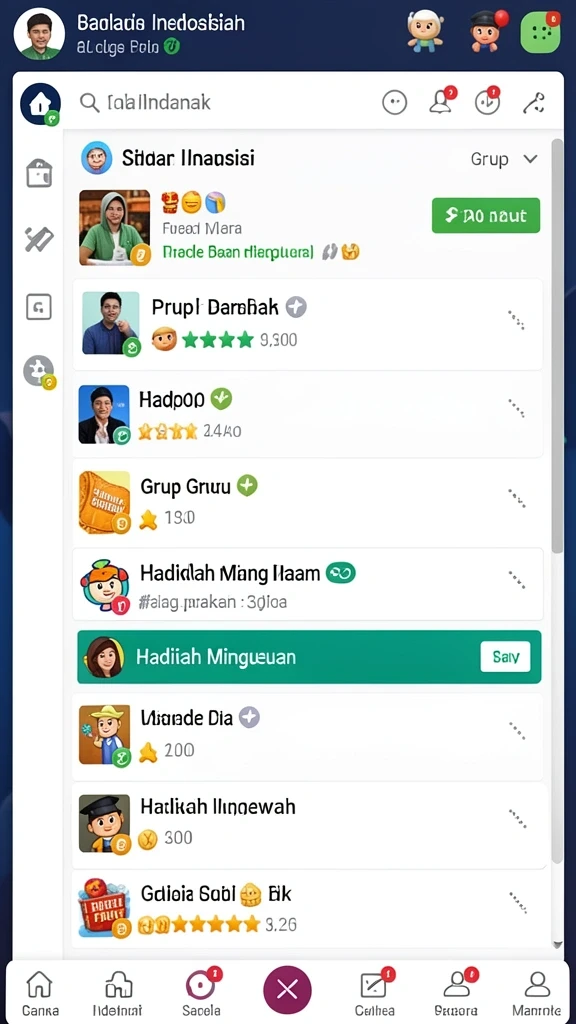Tap the purple close button in bottom bar
The image size is (576, 1024).
coord(287,991)
